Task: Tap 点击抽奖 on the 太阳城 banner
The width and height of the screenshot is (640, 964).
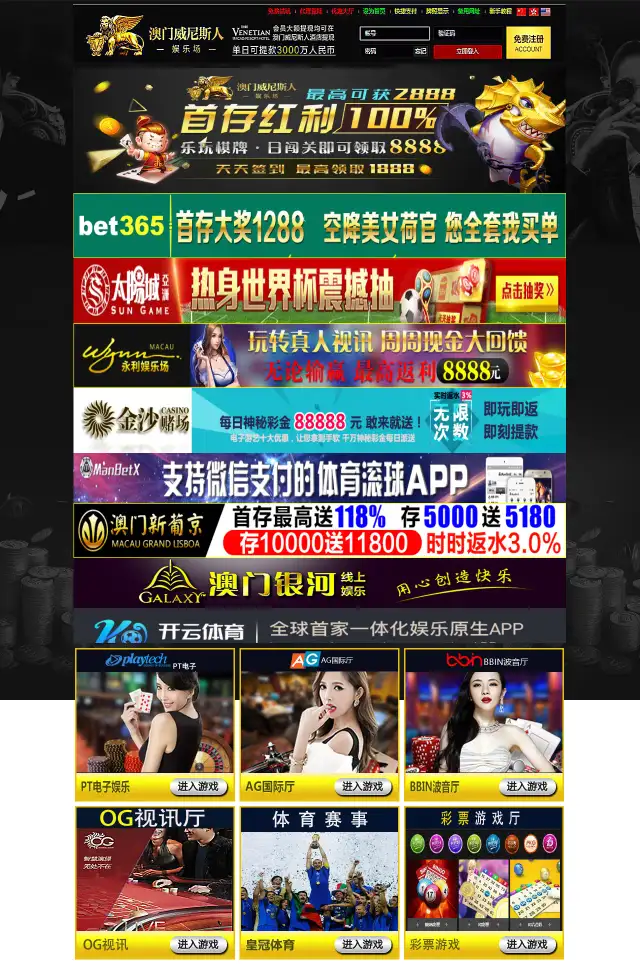Action: point(527,290)
